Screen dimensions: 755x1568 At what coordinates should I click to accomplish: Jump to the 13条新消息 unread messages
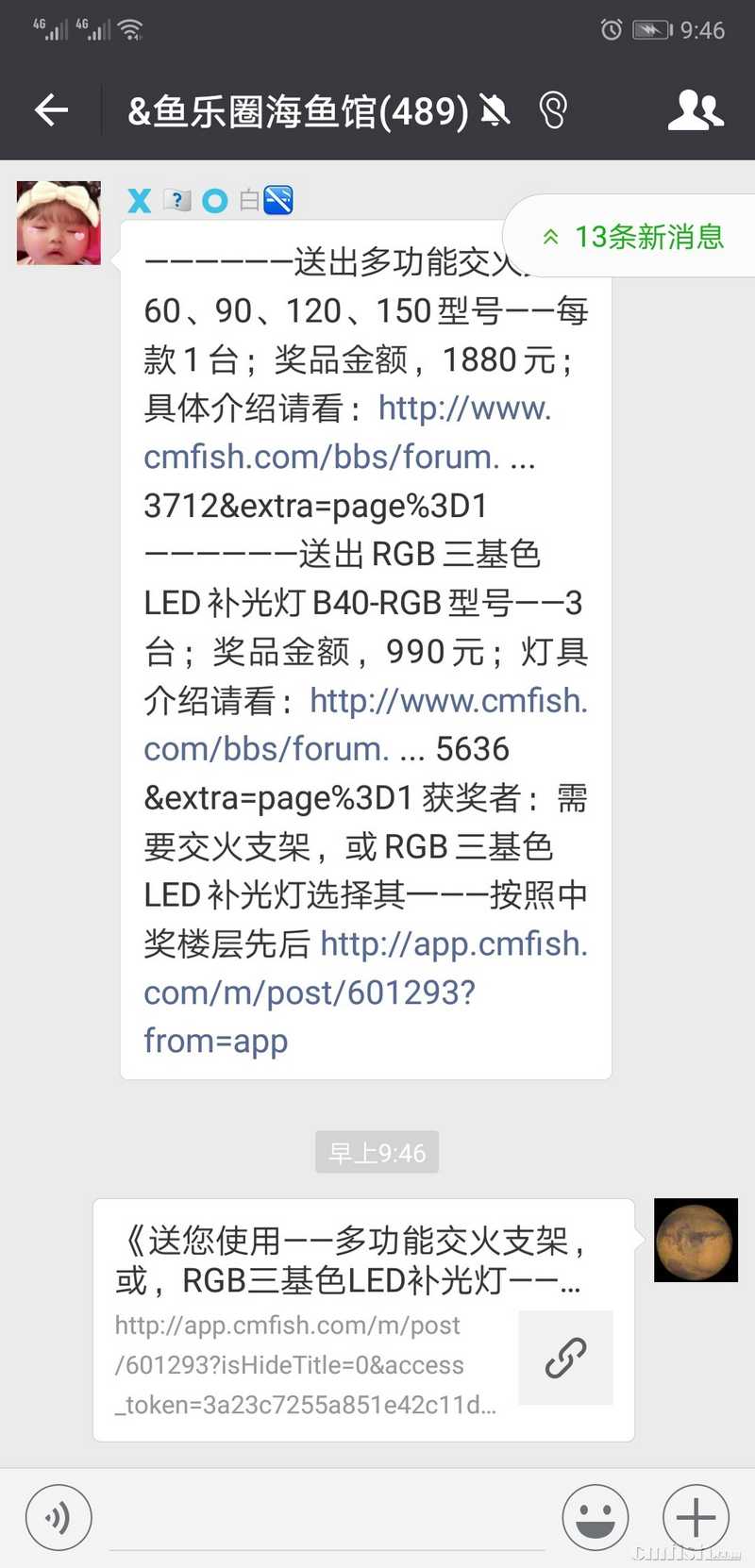pyautogui.click(x=633, y=237)
